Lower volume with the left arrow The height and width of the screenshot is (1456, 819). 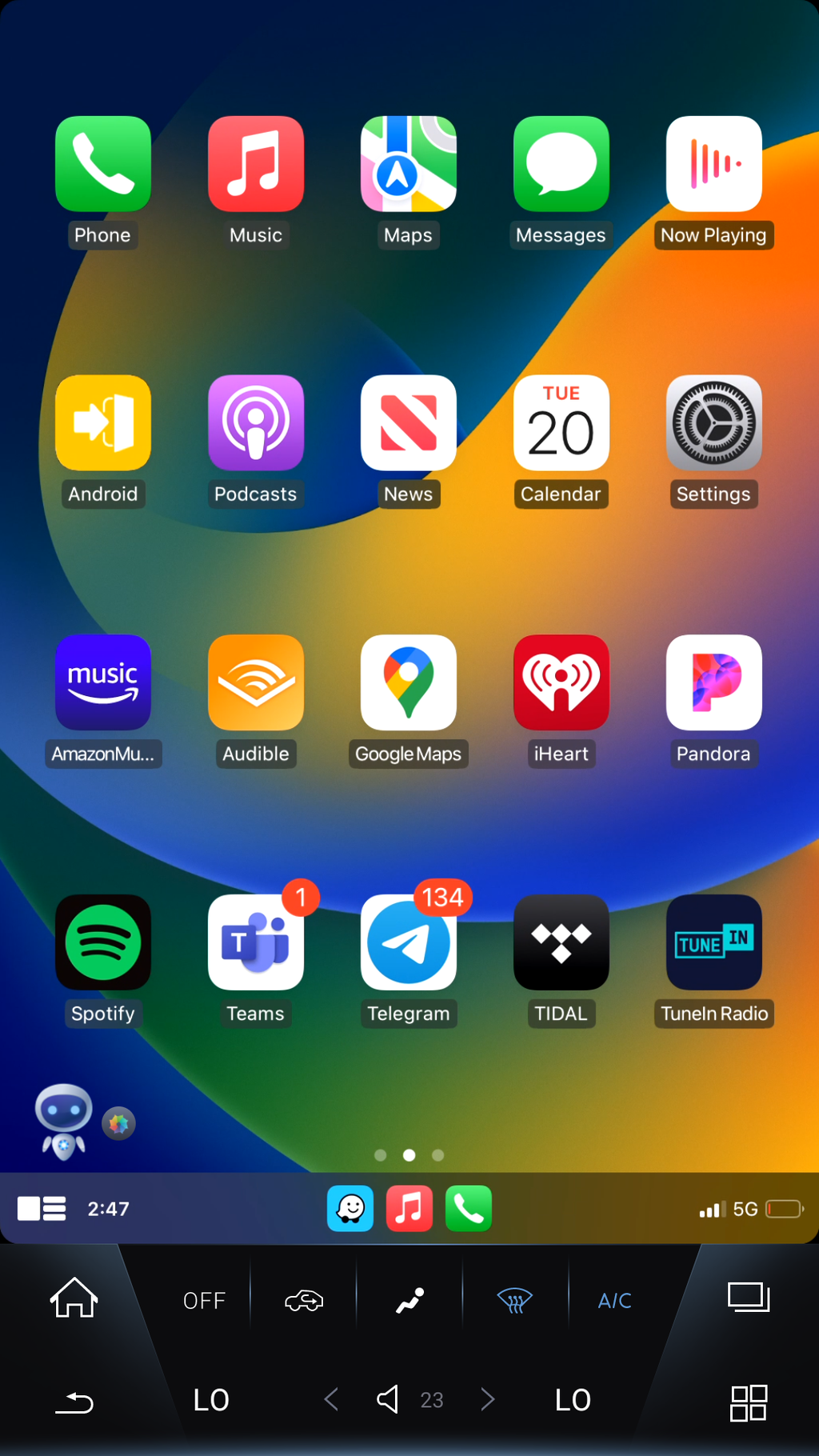(x=331, y=1399)
